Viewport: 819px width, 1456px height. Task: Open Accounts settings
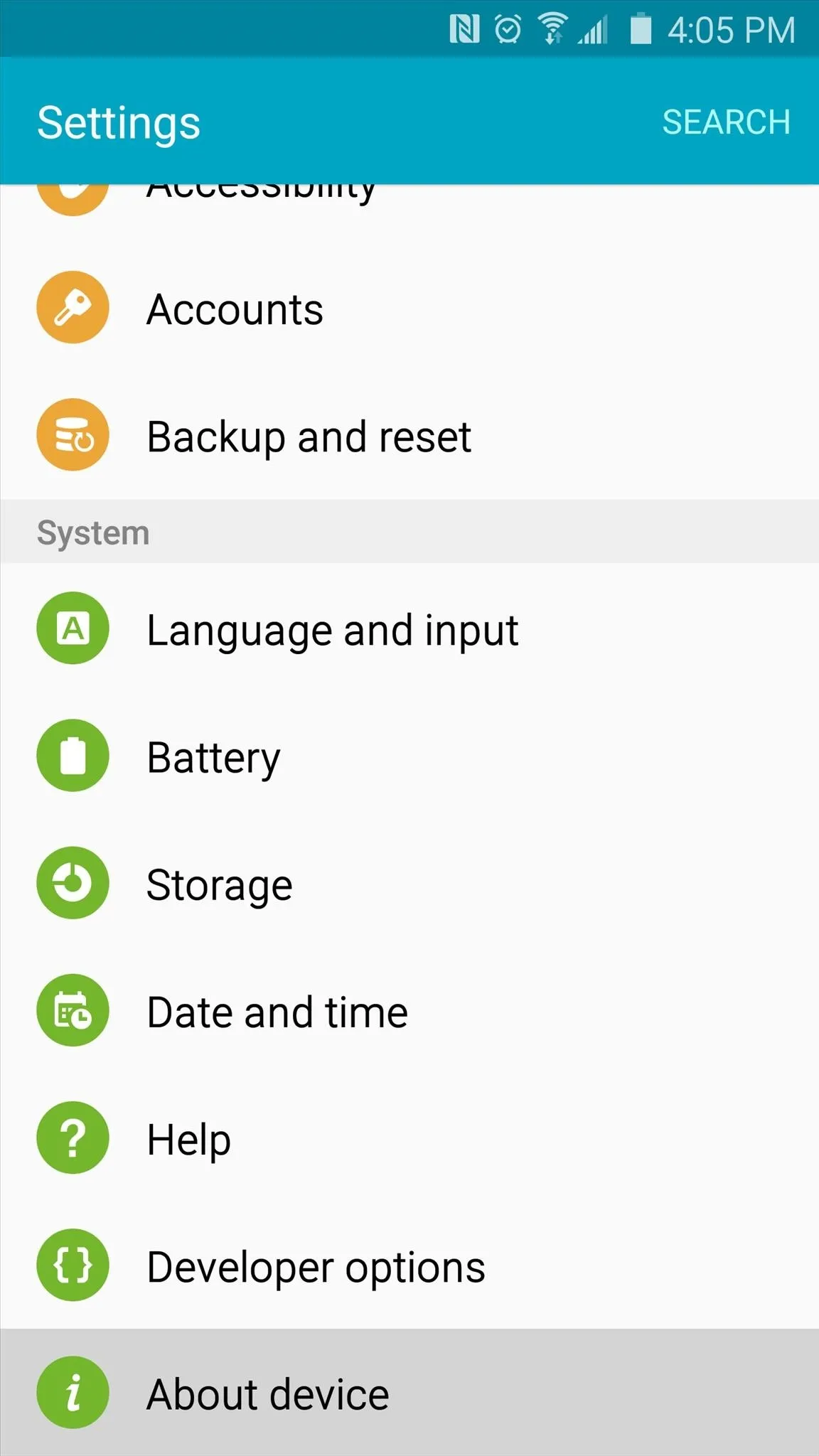pyautogui.click(x=409, y=308)
